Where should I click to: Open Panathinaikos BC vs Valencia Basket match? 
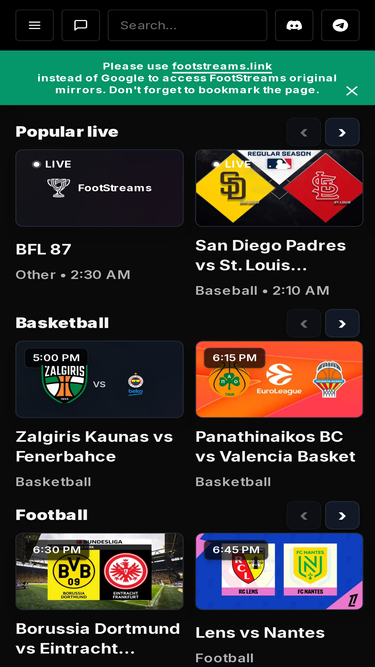279,379
